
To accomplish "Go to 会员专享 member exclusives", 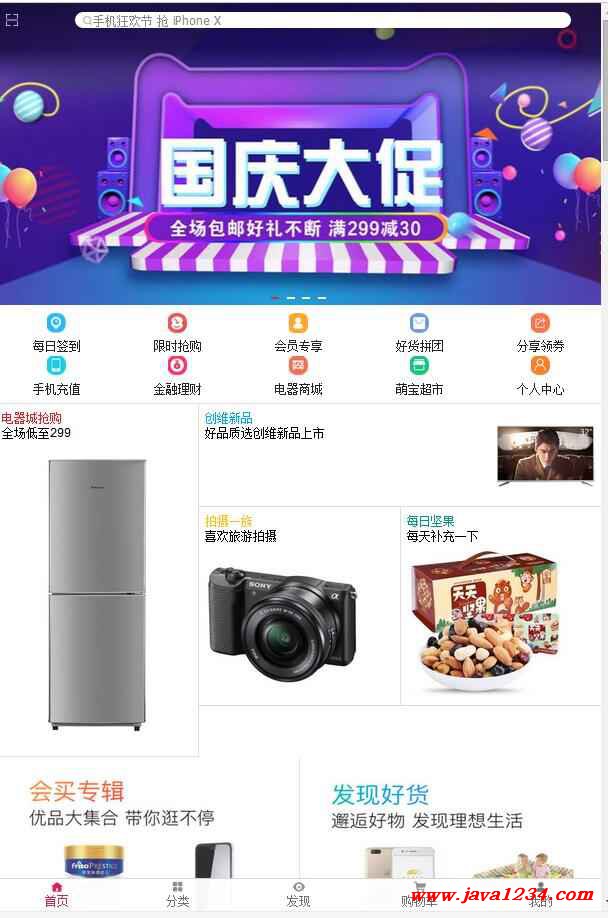I will pyautogui.click(x=298, y=333).
